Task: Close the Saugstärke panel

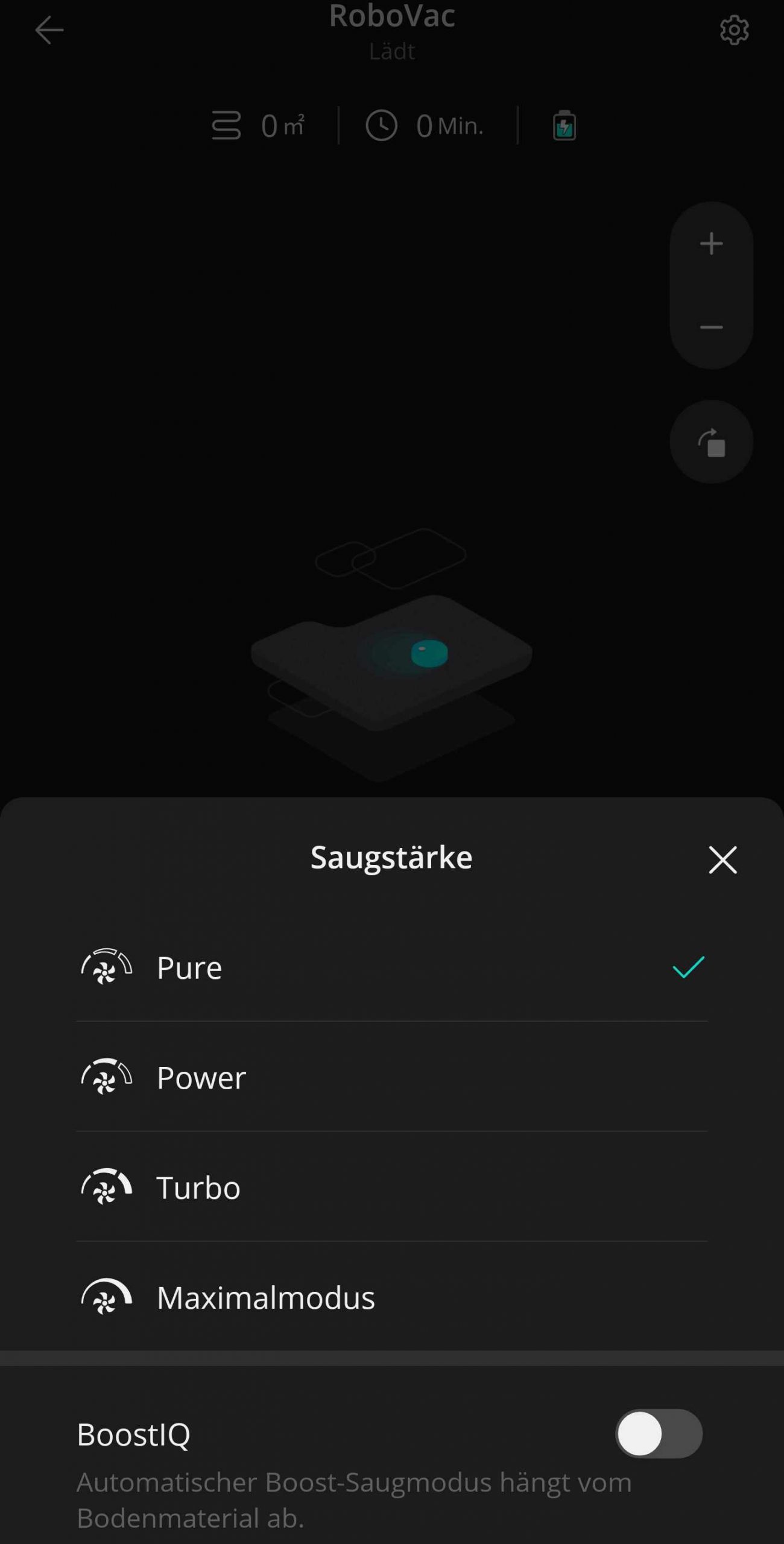Action: 722,859
